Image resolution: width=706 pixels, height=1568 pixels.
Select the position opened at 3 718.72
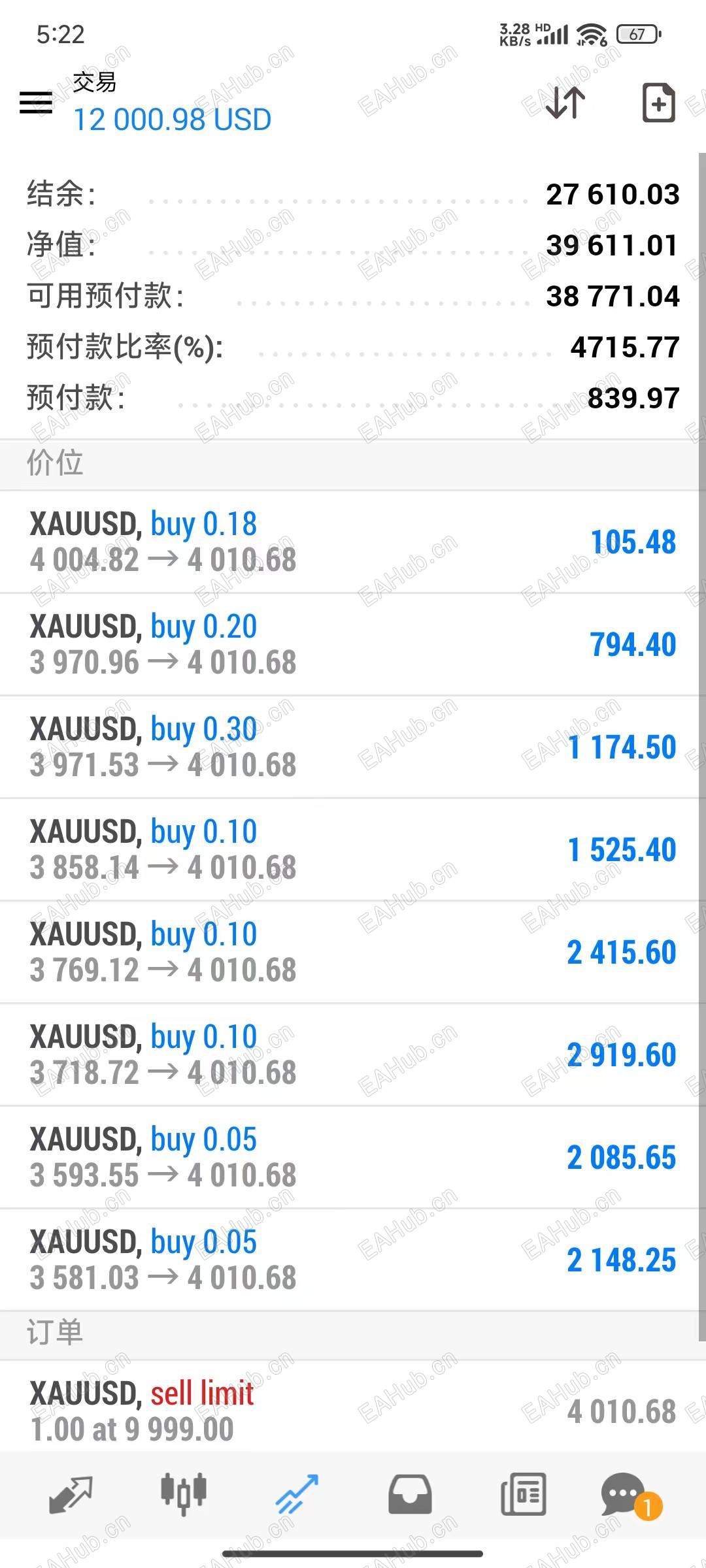(x=353, y=1055)
